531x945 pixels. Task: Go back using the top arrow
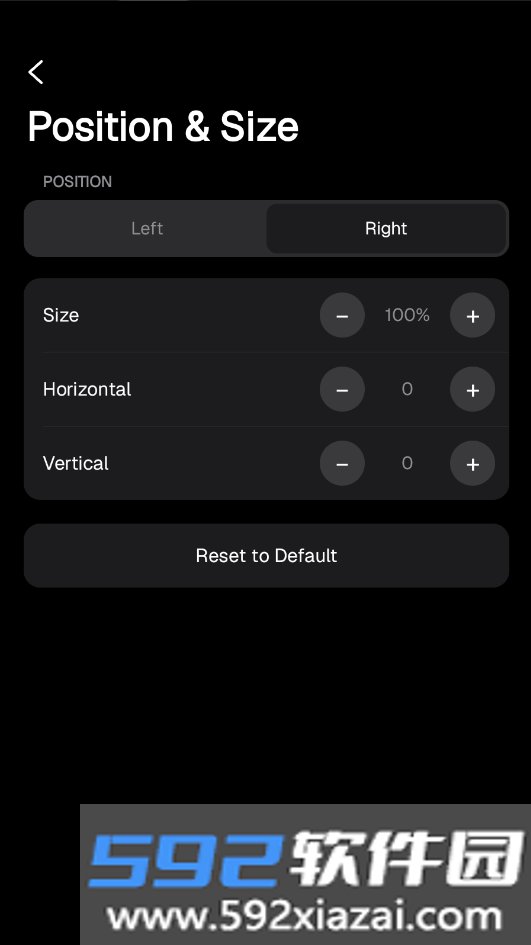(36, 72)
